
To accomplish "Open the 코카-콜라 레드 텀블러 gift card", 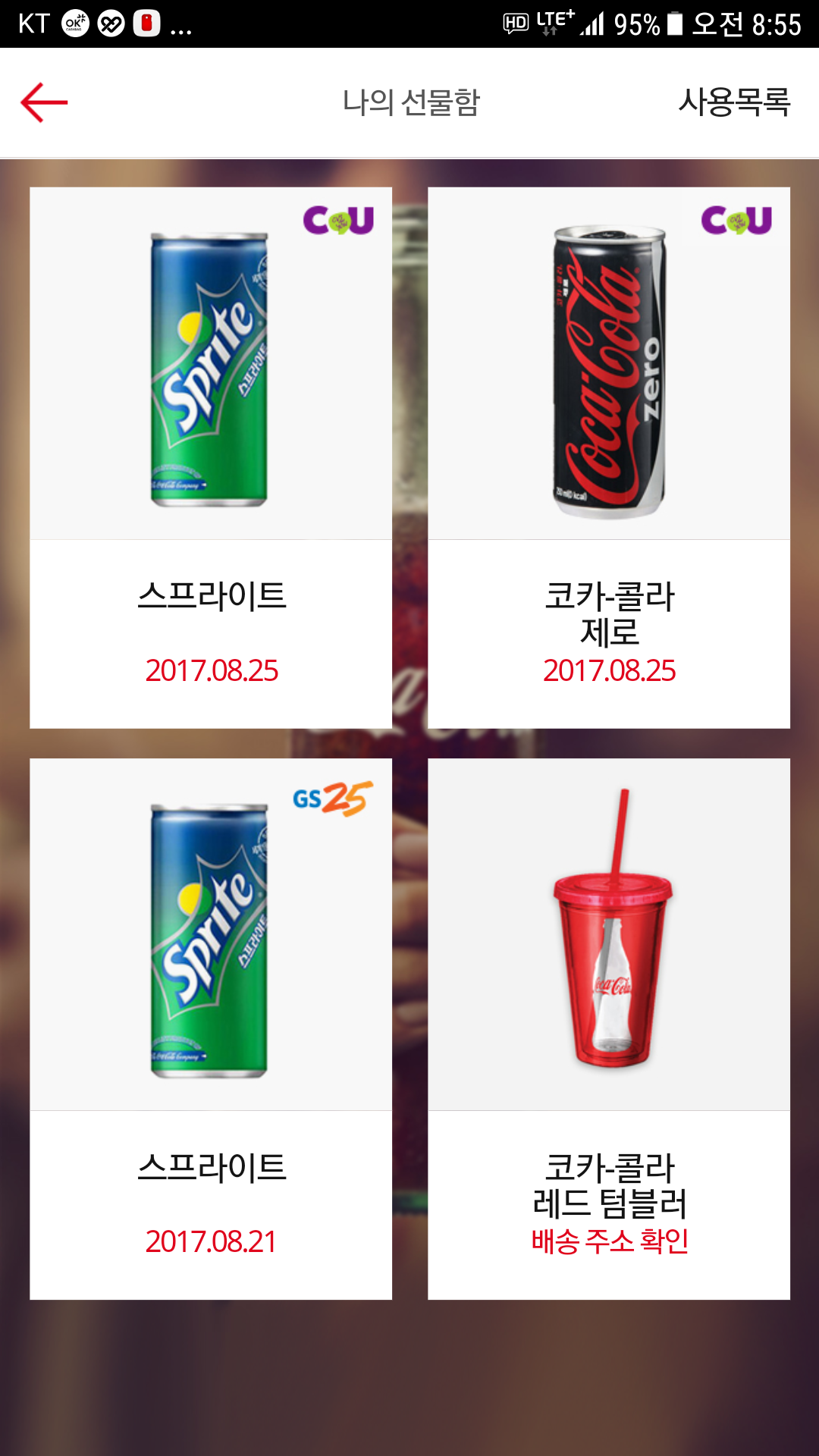I will click(609, 1028).
